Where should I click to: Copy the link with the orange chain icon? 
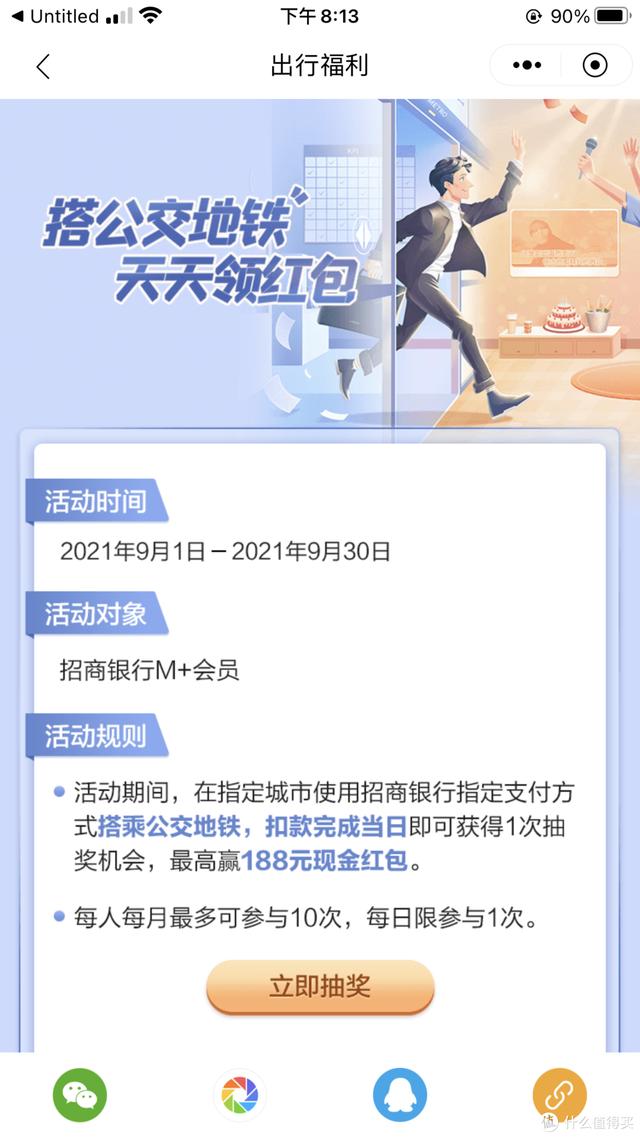coord(560,1093)
